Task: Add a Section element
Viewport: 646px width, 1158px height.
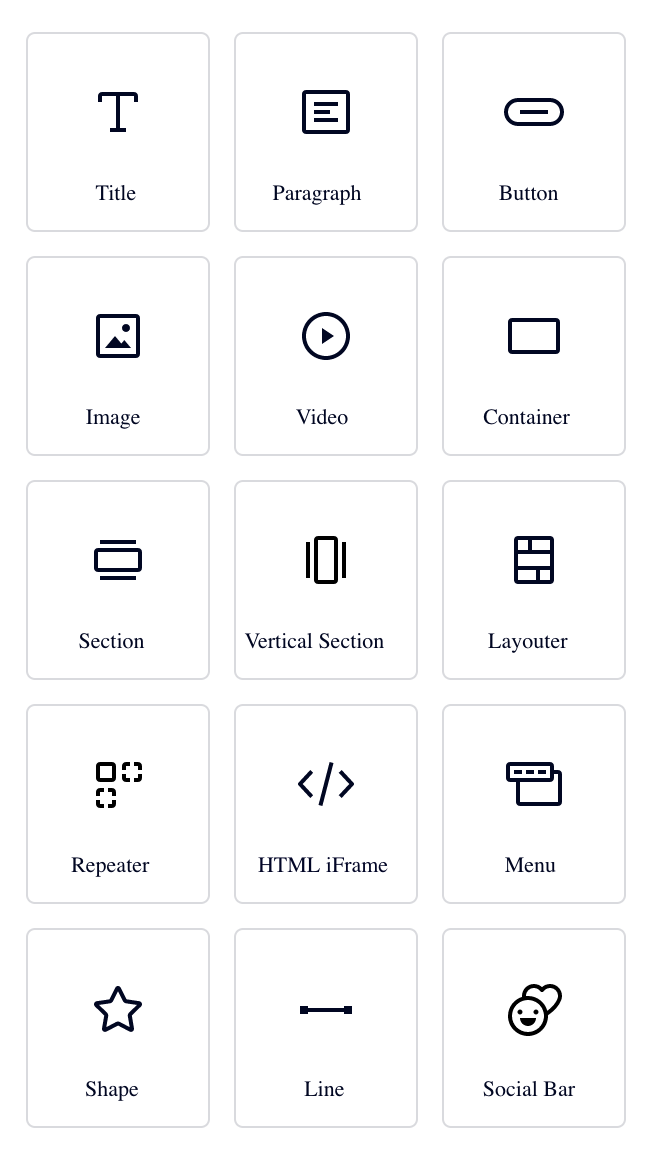Action: coord(118,580)
